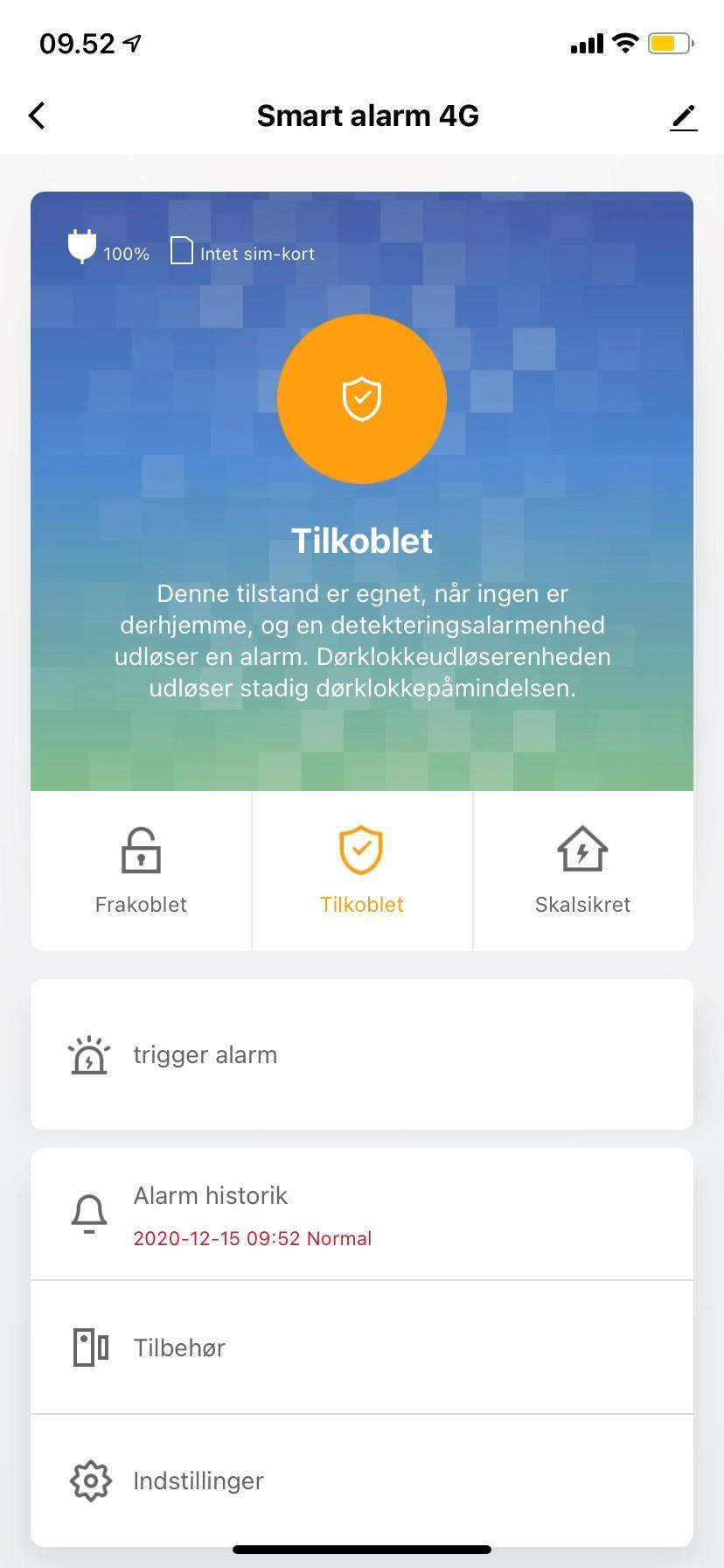This screenshot has height=1568, width=724.
Task: Open Alarm historik
Action: [x=362, y=1214]
